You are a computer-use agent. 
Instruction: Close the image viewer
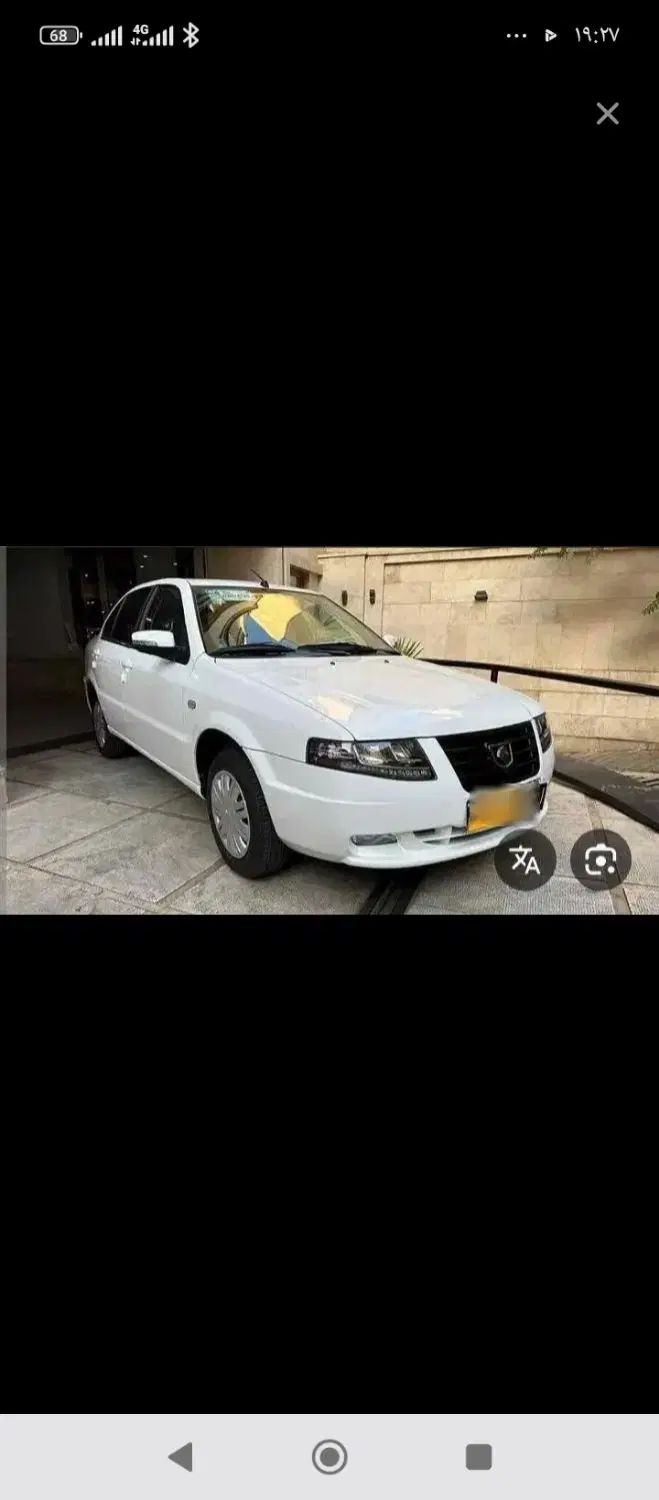pyautogui.click(x=607, y=114)
